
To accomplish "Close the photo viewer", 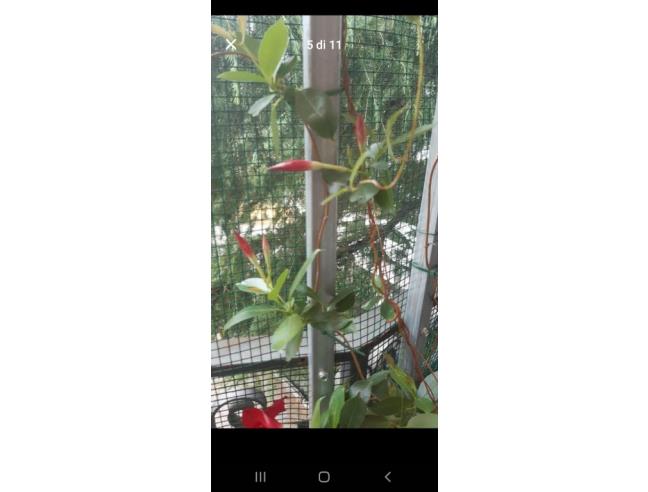I will (231, 45).
